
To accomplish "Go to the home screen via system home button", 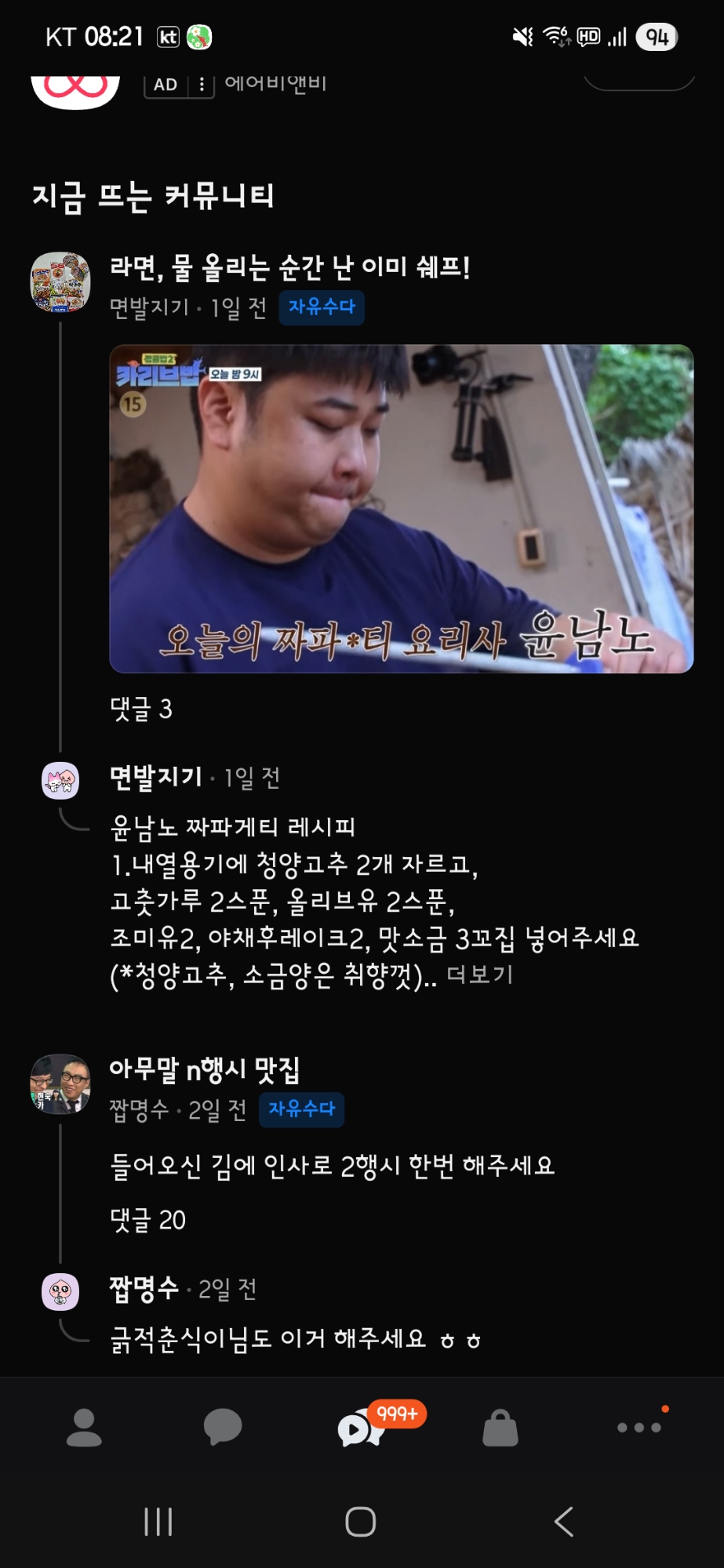I will (361, 1522).
